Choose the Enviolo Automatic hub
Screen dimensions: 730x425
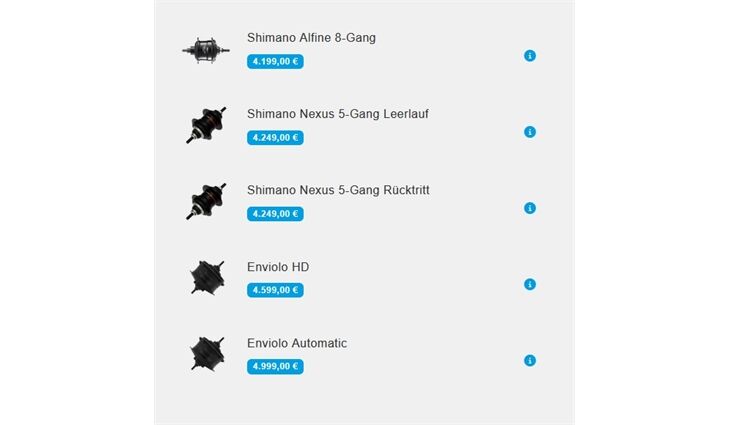coord(297,343)
